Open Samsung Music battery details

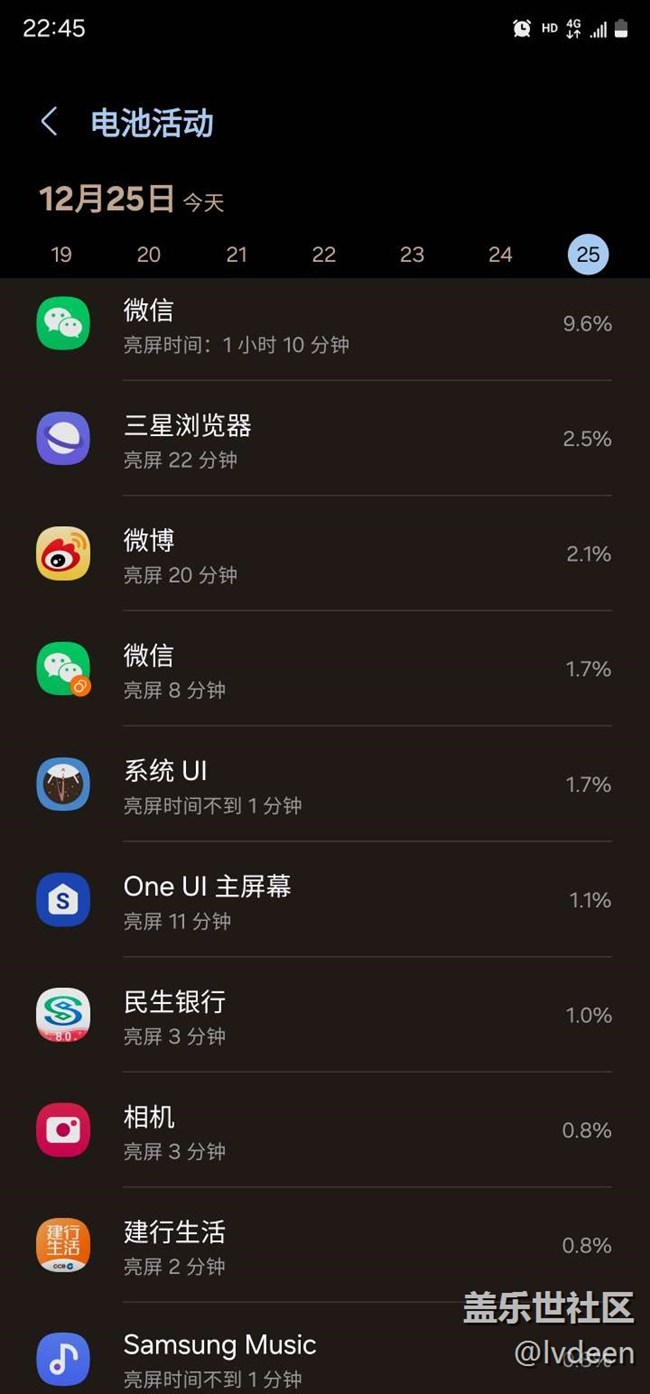[x=325, y=1349]
